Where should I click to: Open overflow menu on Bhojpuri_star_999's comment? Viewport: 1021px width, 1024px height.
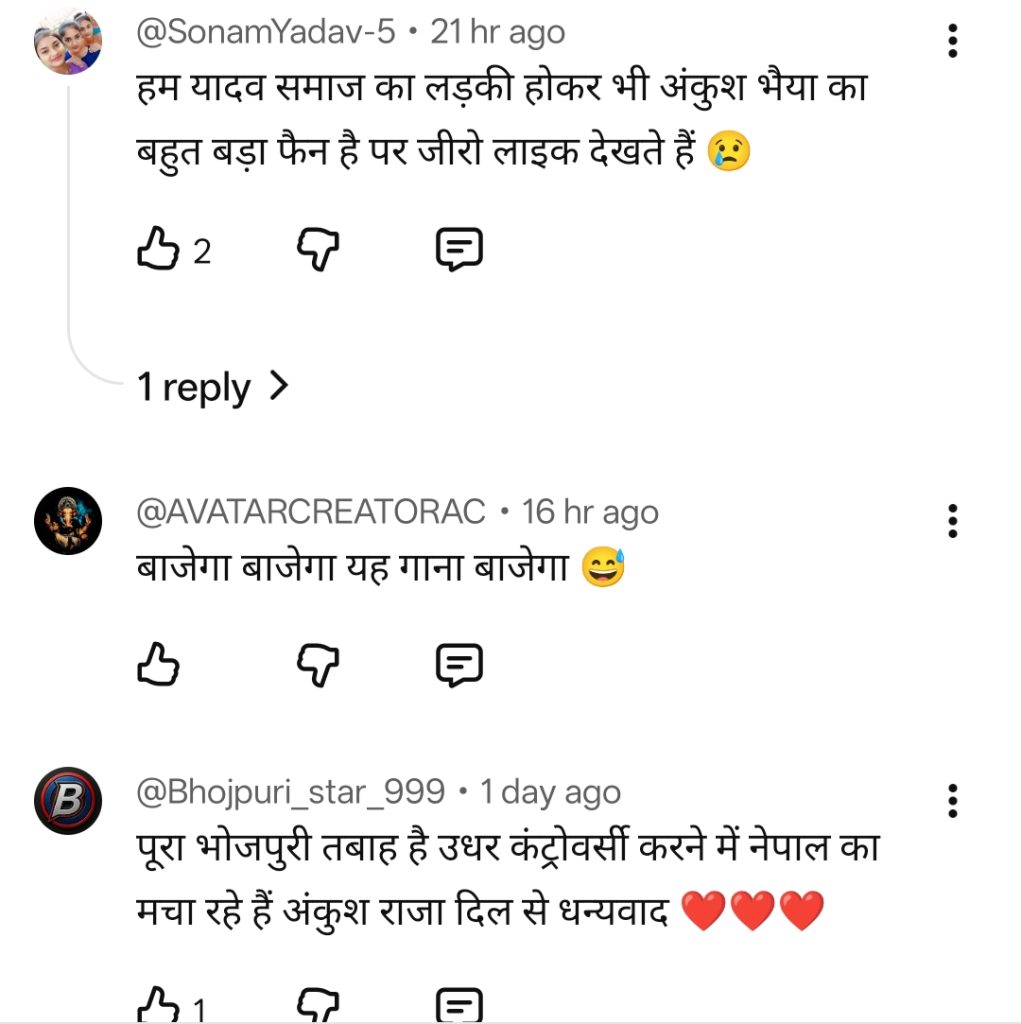click(x=952, y=801)
